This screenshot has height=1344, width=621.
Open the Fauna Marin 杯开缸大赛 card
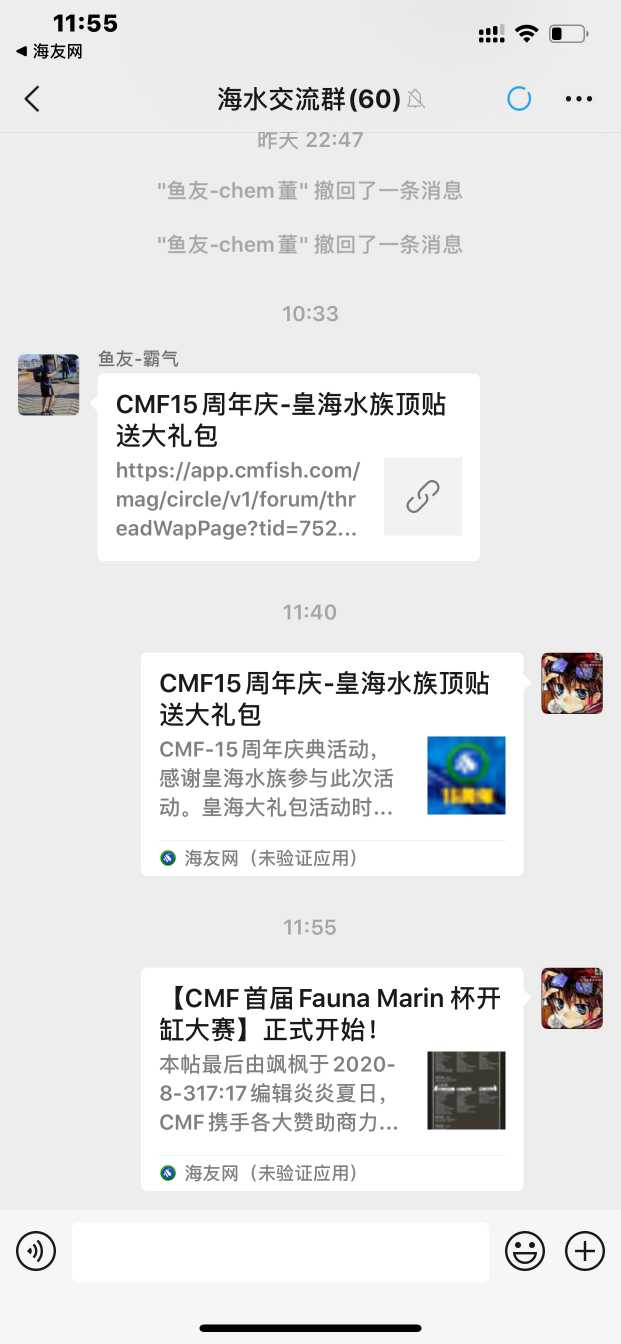pyautogui.click(x=331, y=1078)
